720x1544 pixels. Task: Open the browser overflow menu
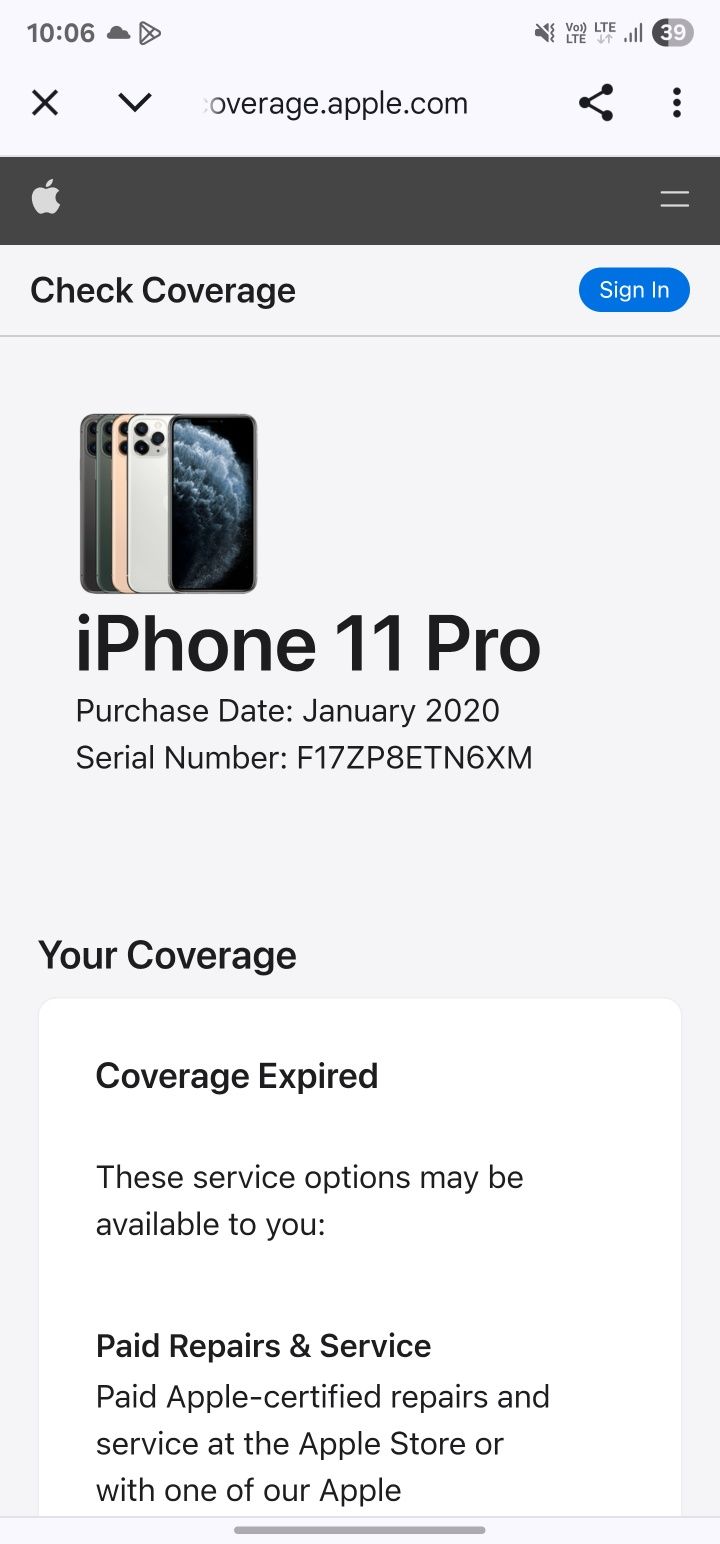[x=677, y=103]
